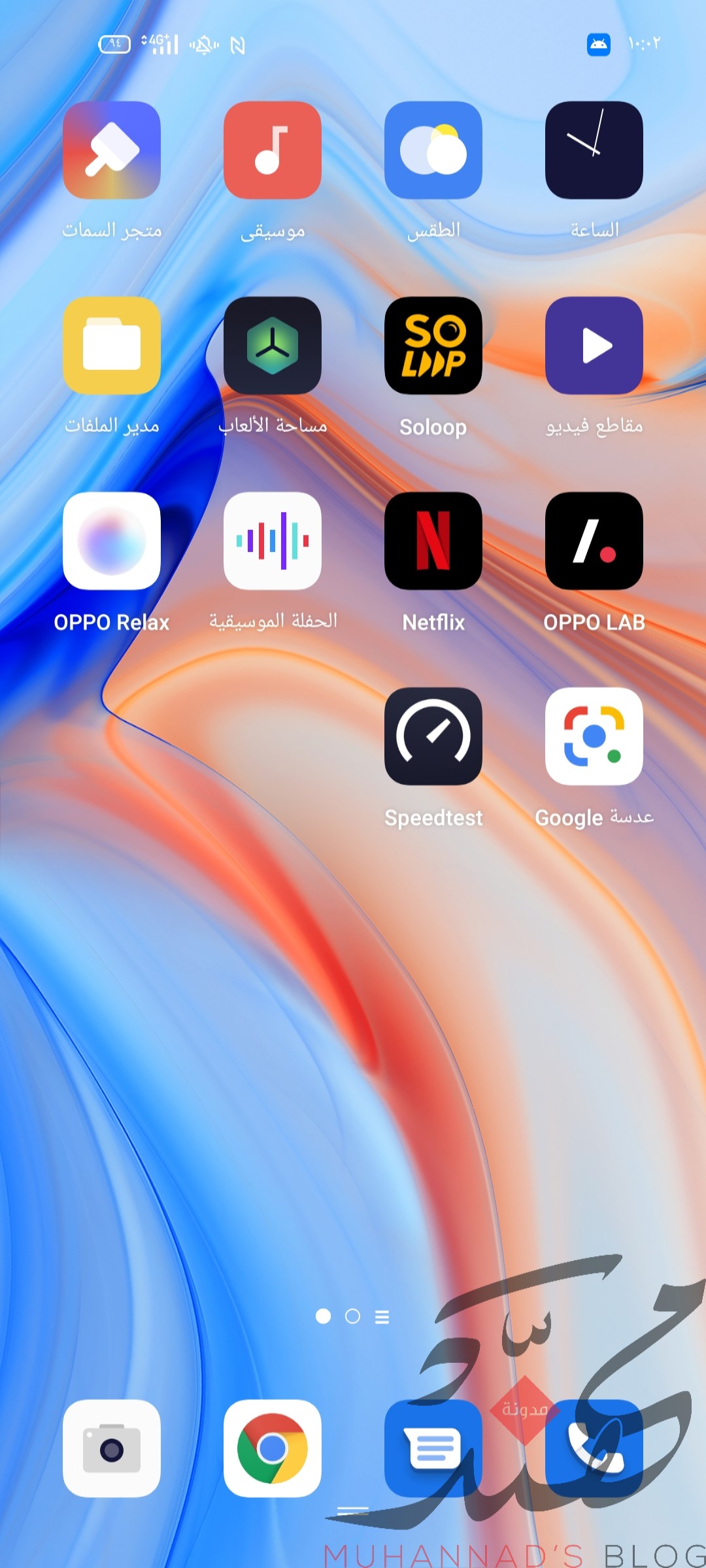This screenshot has height=1568, width=706.
Task: Open the Theme Store app (متجر السمات)
Action: tap(112, 150)
